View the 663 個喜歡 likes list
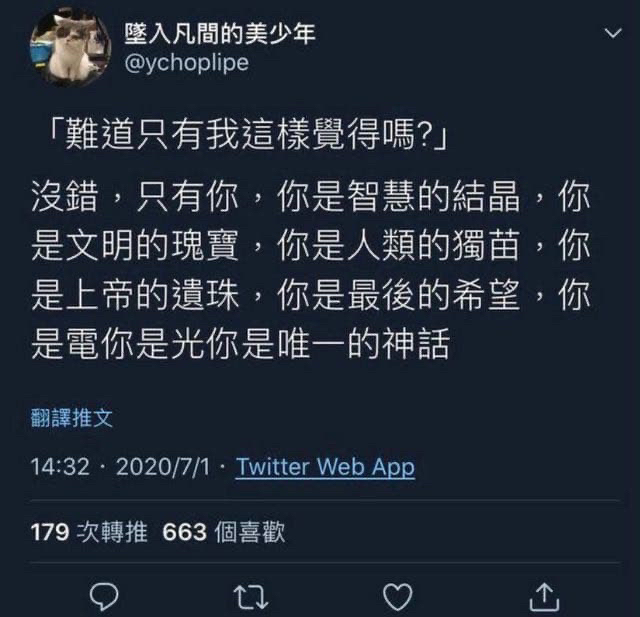 point(224,532)
